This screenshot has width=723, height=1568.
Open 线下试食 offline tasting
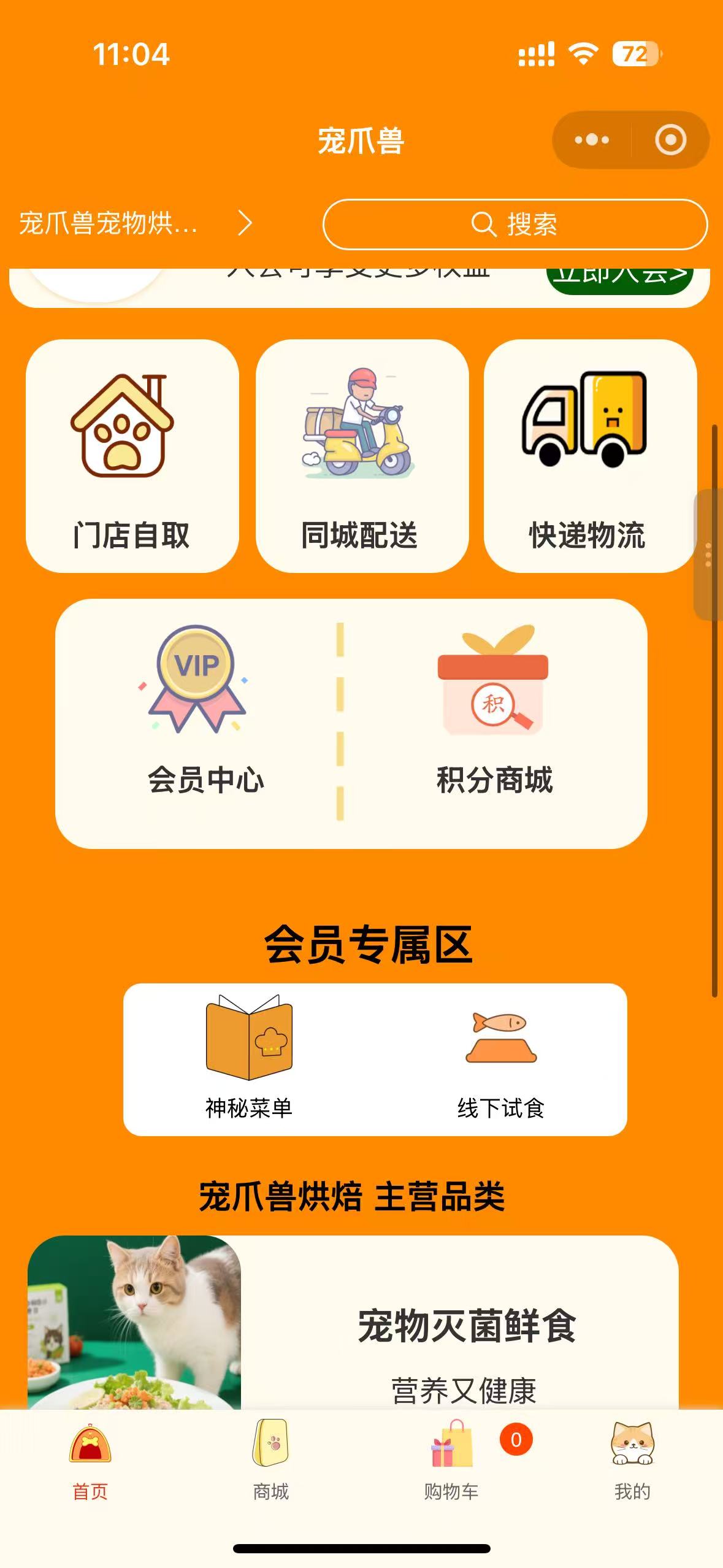click(500, 1059)
